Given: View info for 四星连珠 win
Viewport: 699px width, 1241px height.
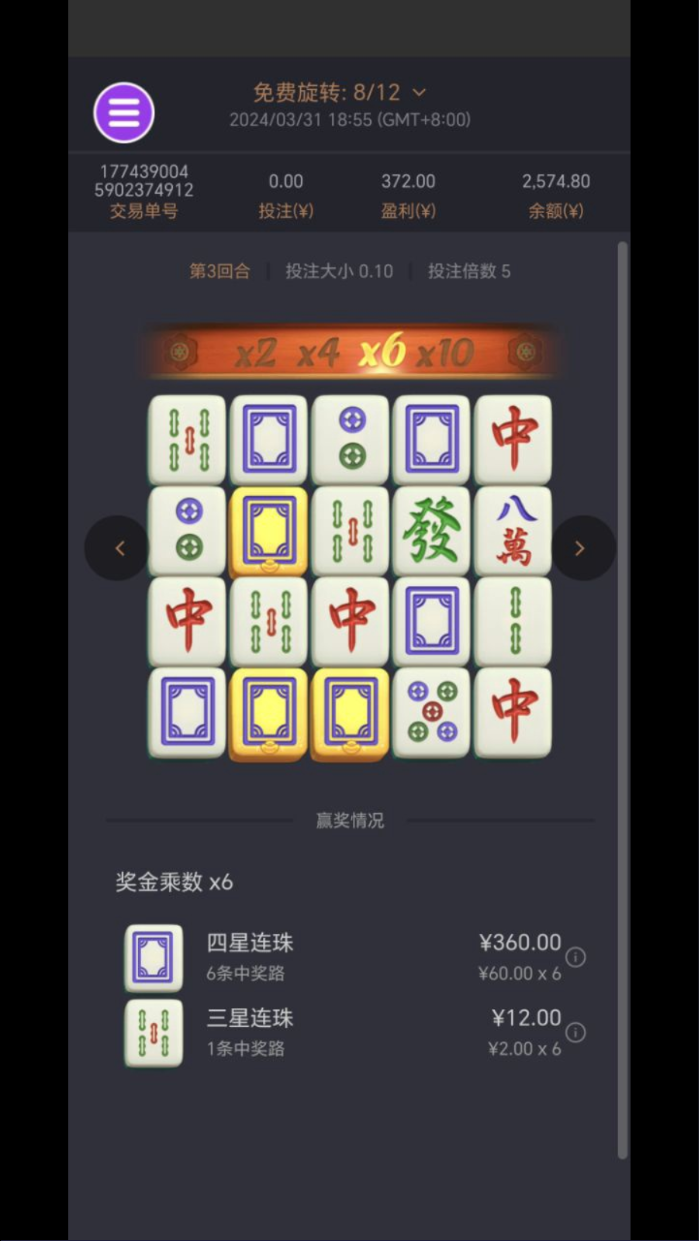Looking at the screenshot, I should point(576,957).
